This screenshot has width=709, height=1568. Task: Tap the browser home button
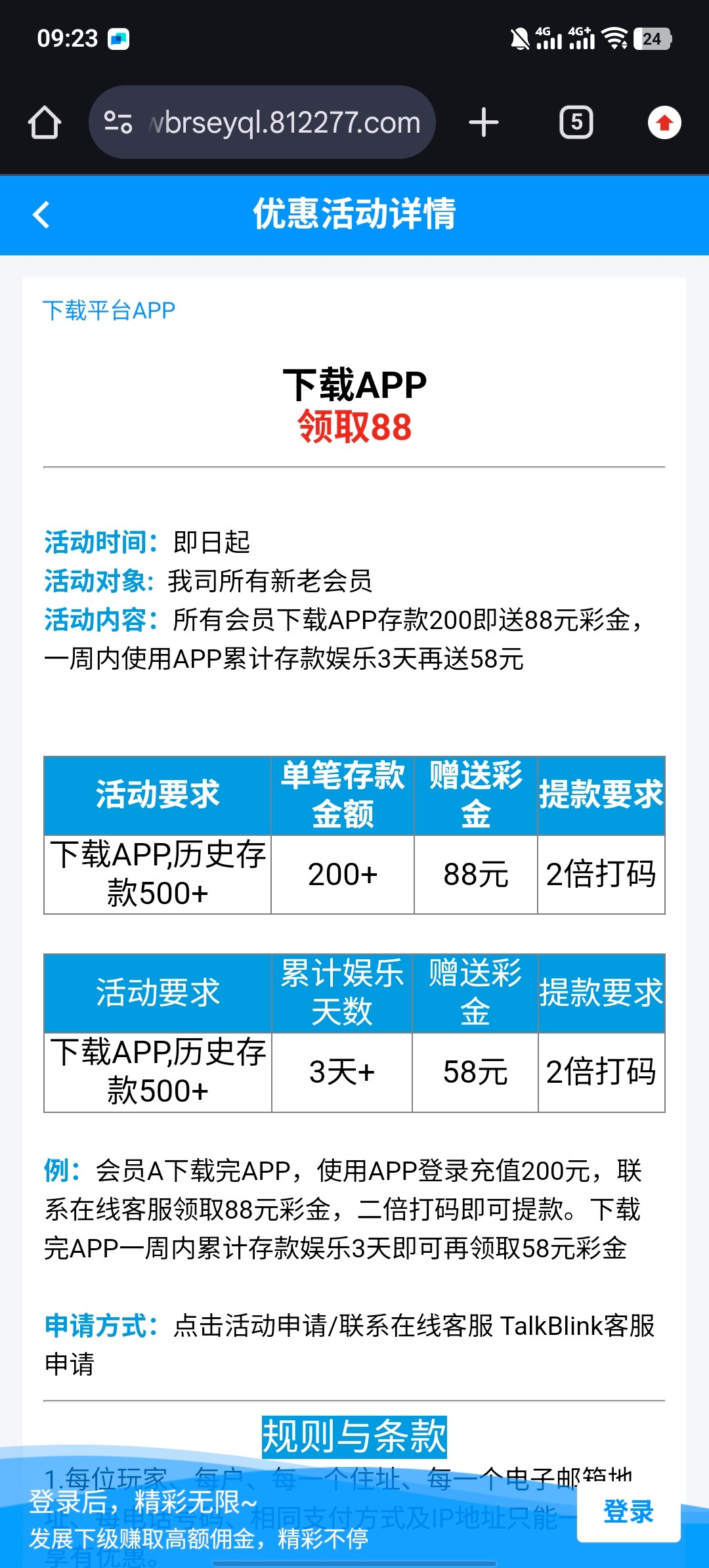click(45, 123)
